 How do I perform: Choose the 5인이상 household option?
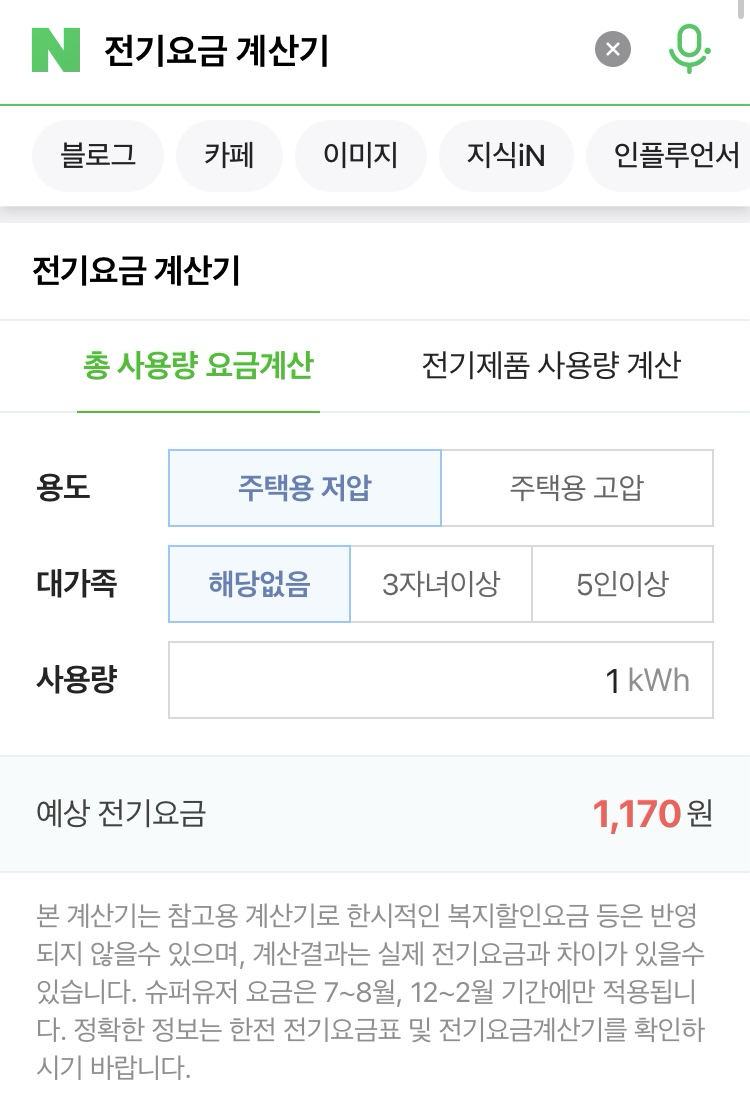(622, 584)
